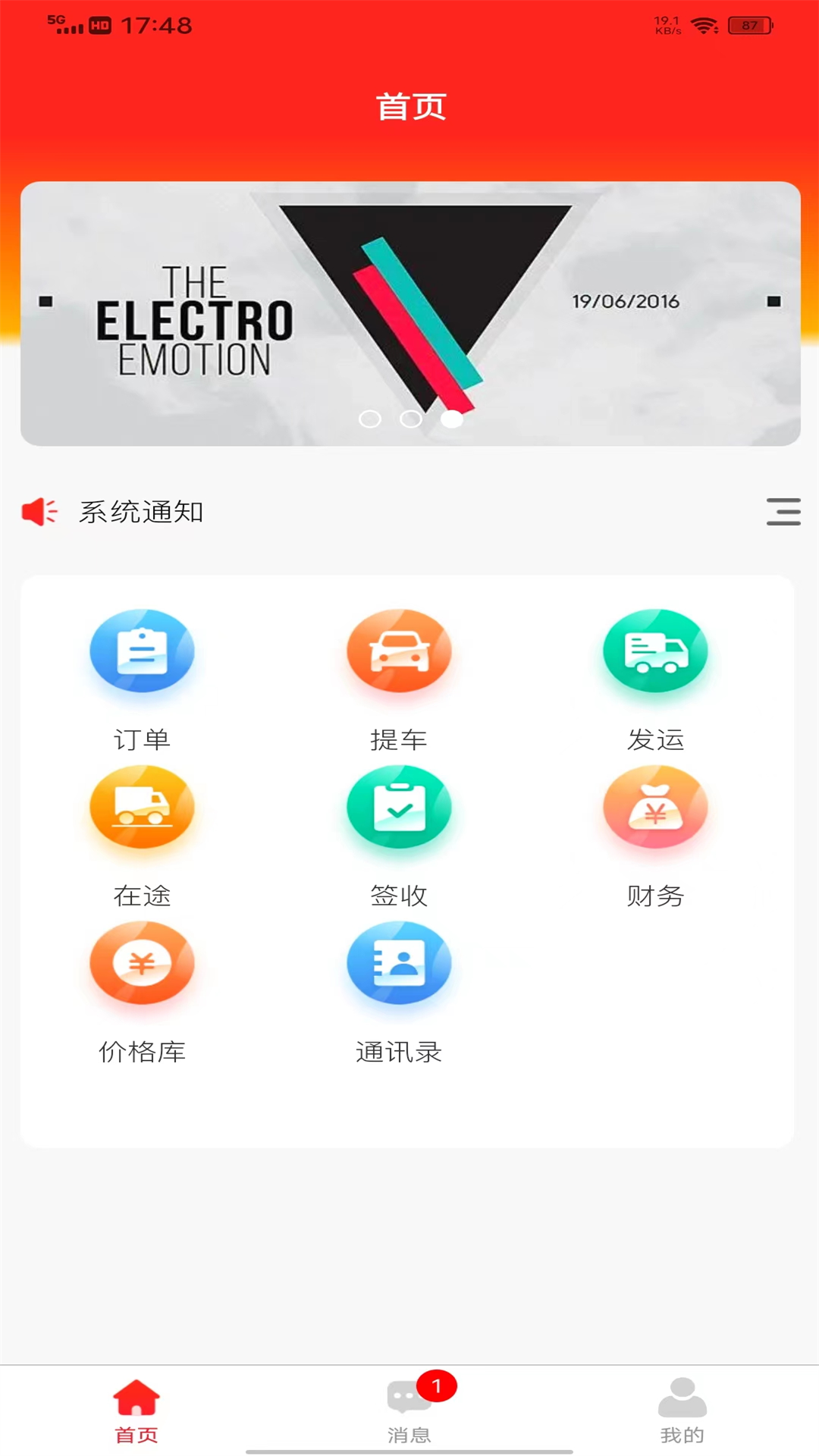Open the 发运 (Shipping) truck icon
The image size is (819, 1456).
(x=655, y=651)
